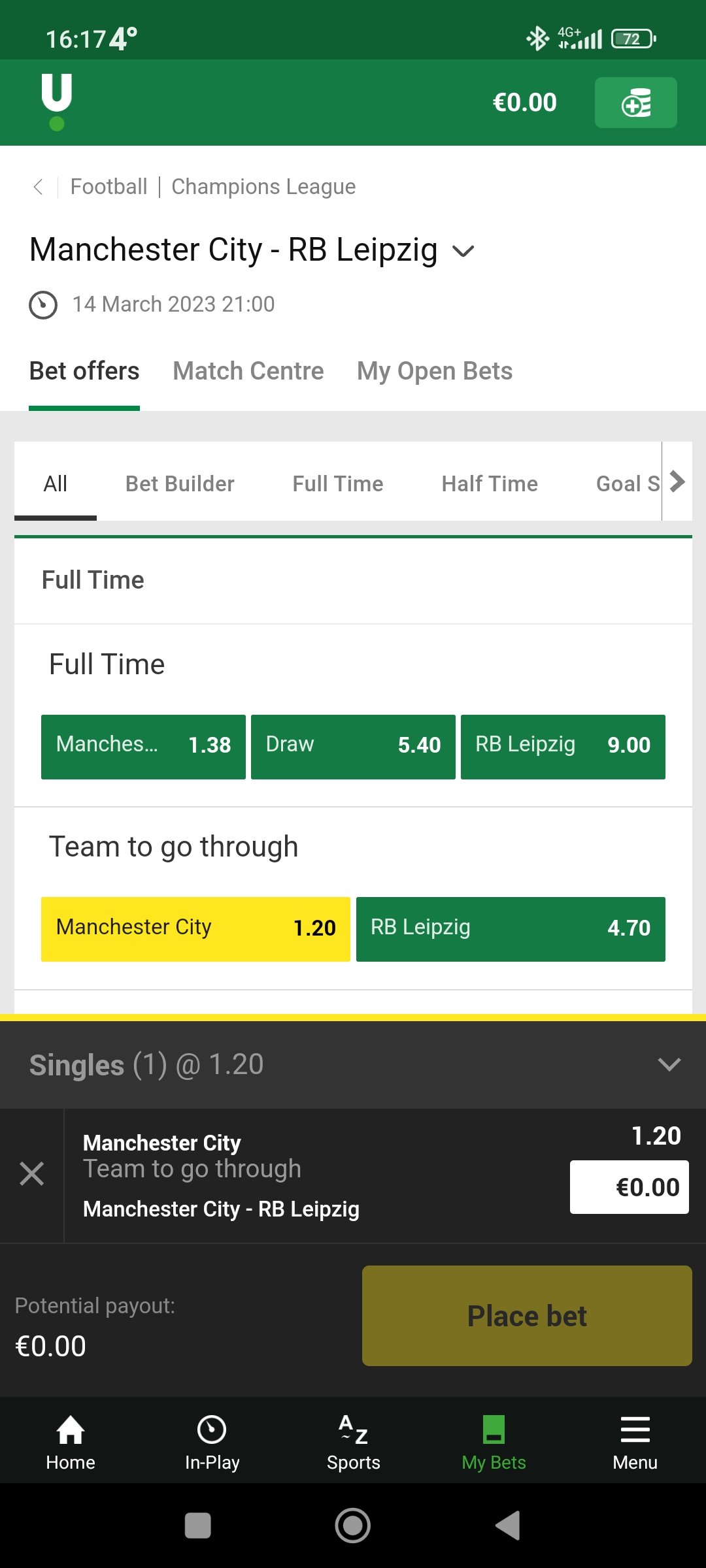
Task: Tap the deposit funds icon
Action: 635,103
